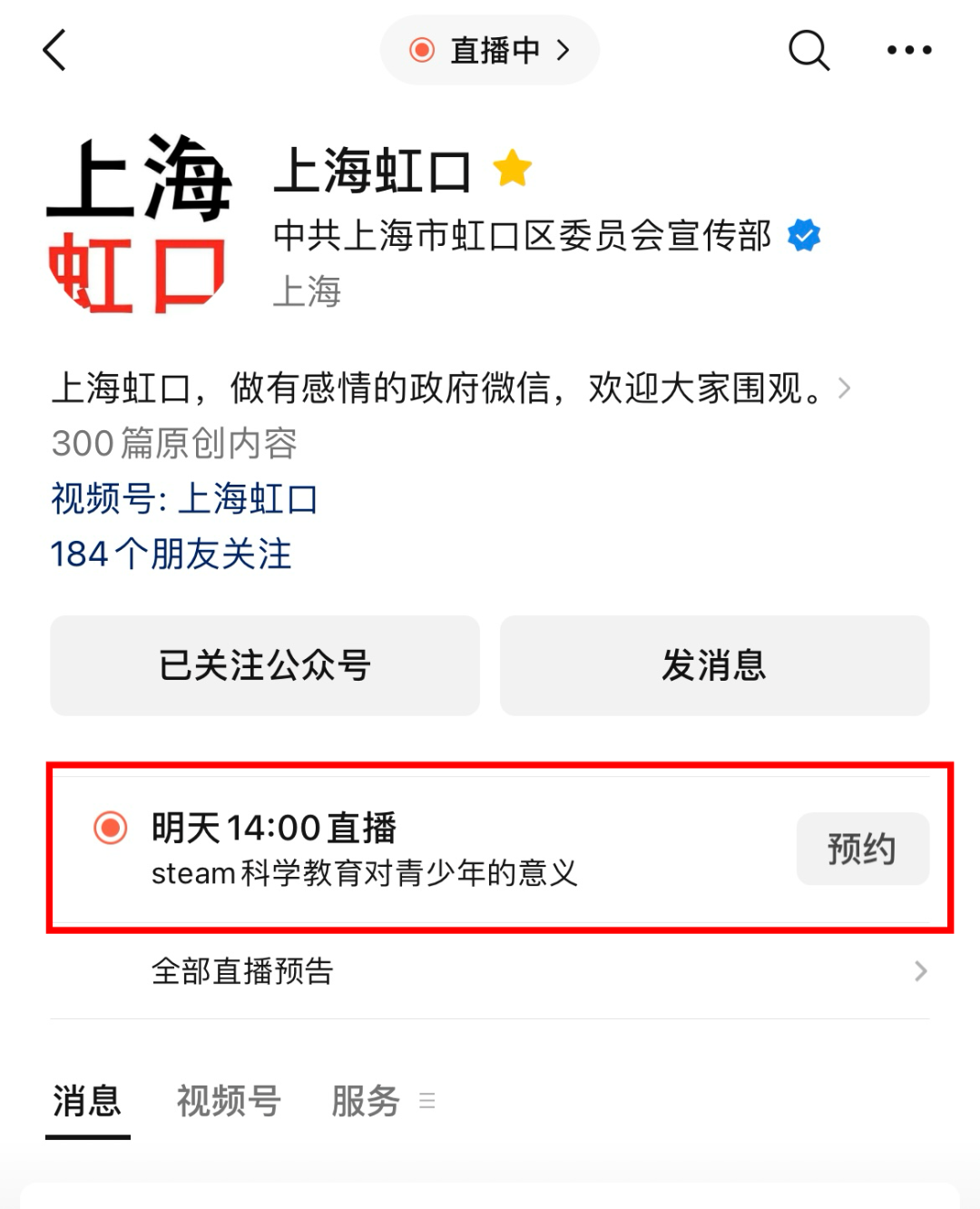The height and width of the screenshot is (1209, 980).
Task: Open the 视频号: 上海虹口 link
Action: click(x=185, y=499)
